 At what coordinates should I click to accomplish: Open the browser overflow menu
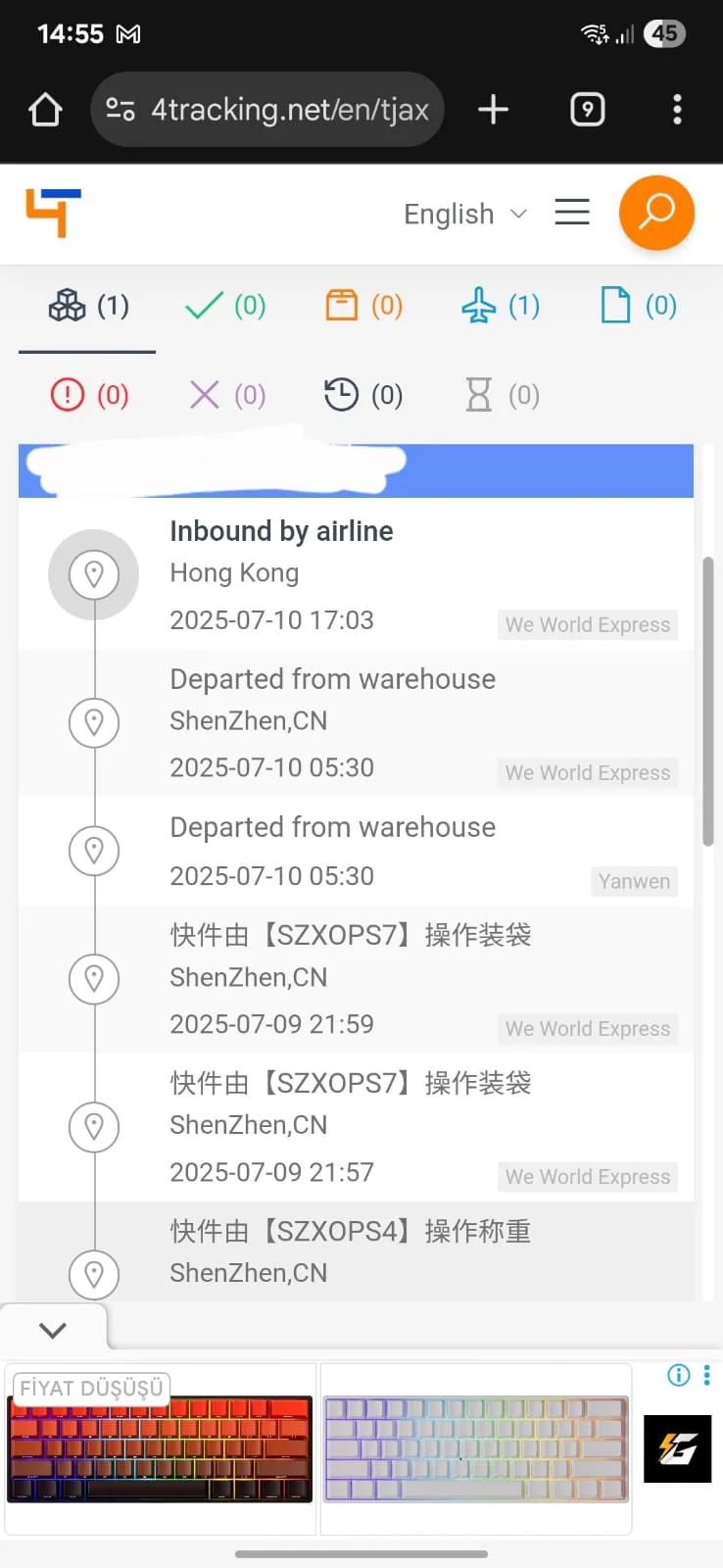(677, 110)
